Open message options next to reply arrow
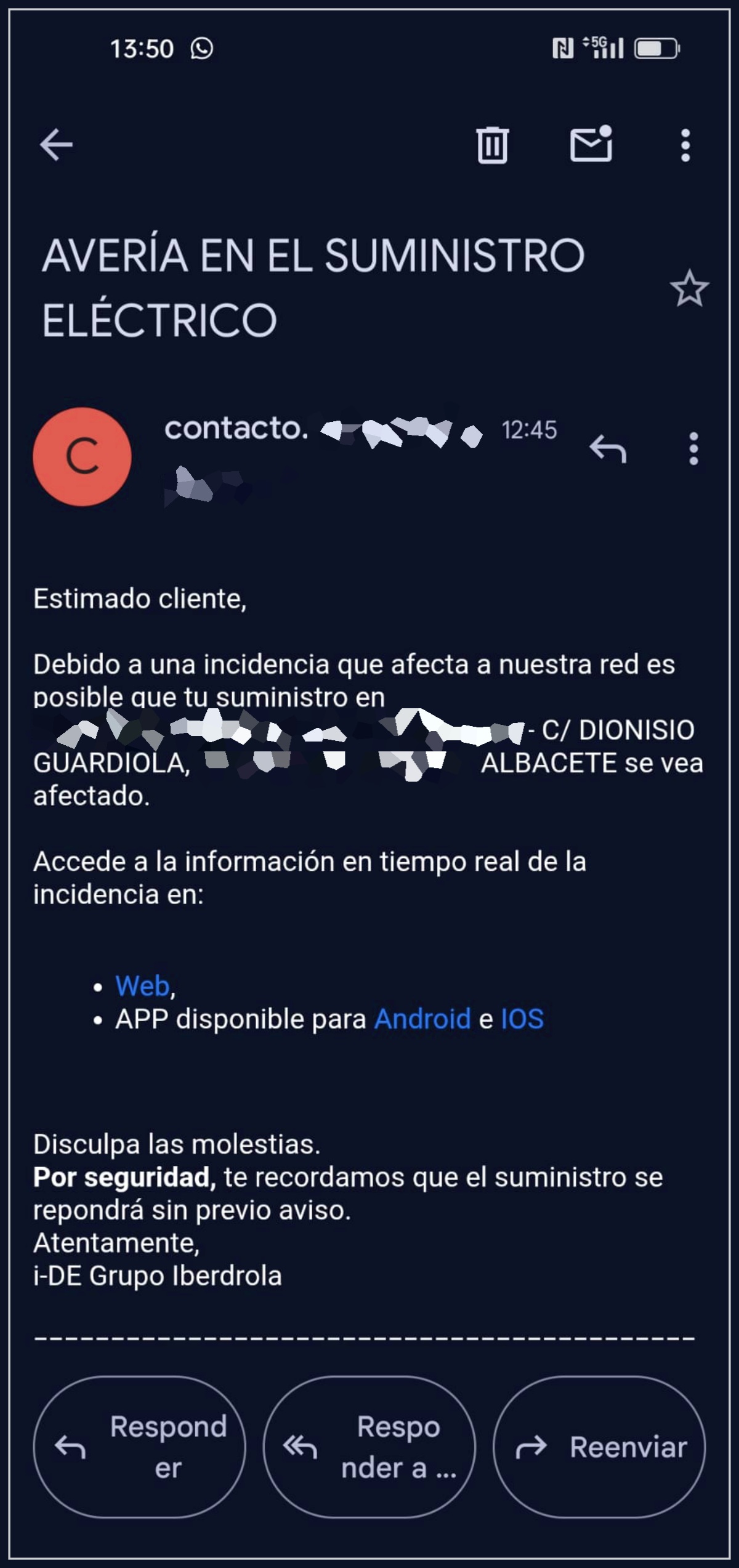Viewport: 739px width, 1568px height. pyautogui.click(x=693, y=448)
